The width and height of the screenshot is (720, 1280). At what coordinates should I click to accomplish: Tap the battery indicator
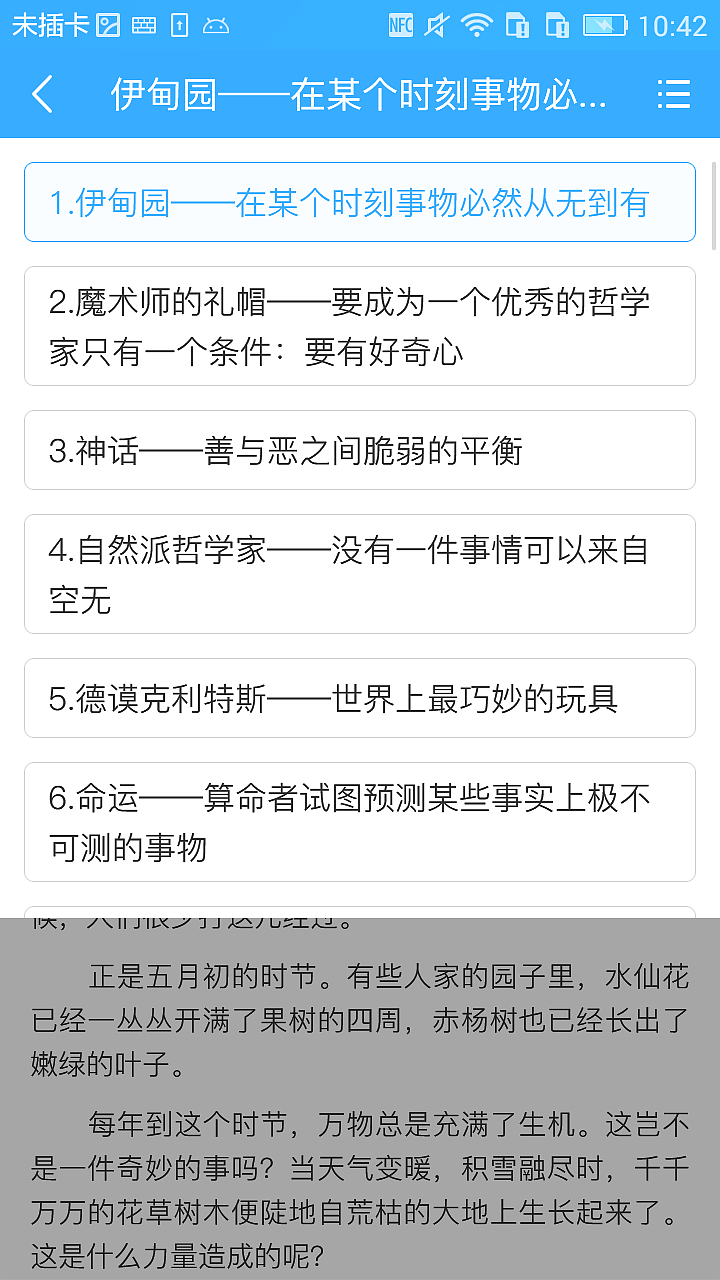pyautogui.click(x=605, y=27)
